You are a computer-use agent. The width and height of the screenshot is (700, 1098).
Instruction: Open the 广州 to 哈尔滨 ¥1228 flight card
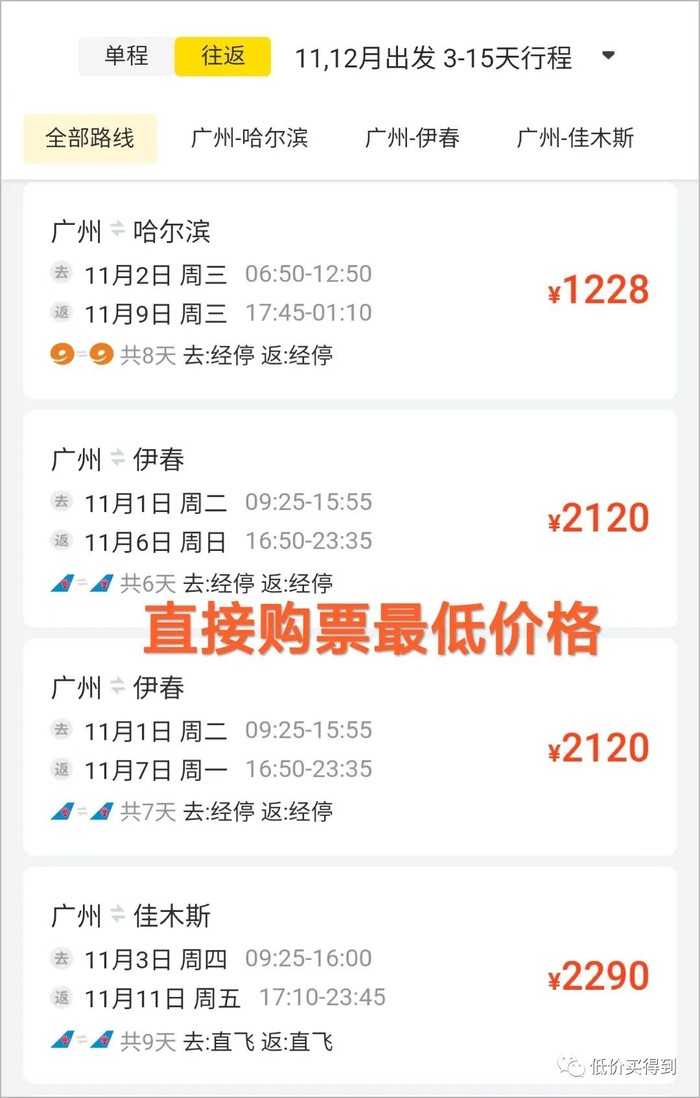tap(349, 291)
